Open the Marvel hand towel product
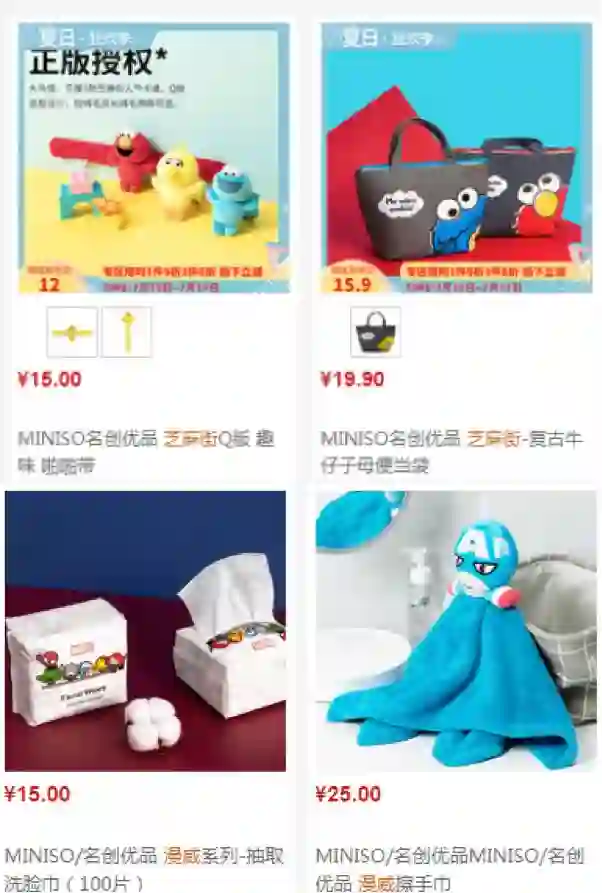 [x=456, y=630]
